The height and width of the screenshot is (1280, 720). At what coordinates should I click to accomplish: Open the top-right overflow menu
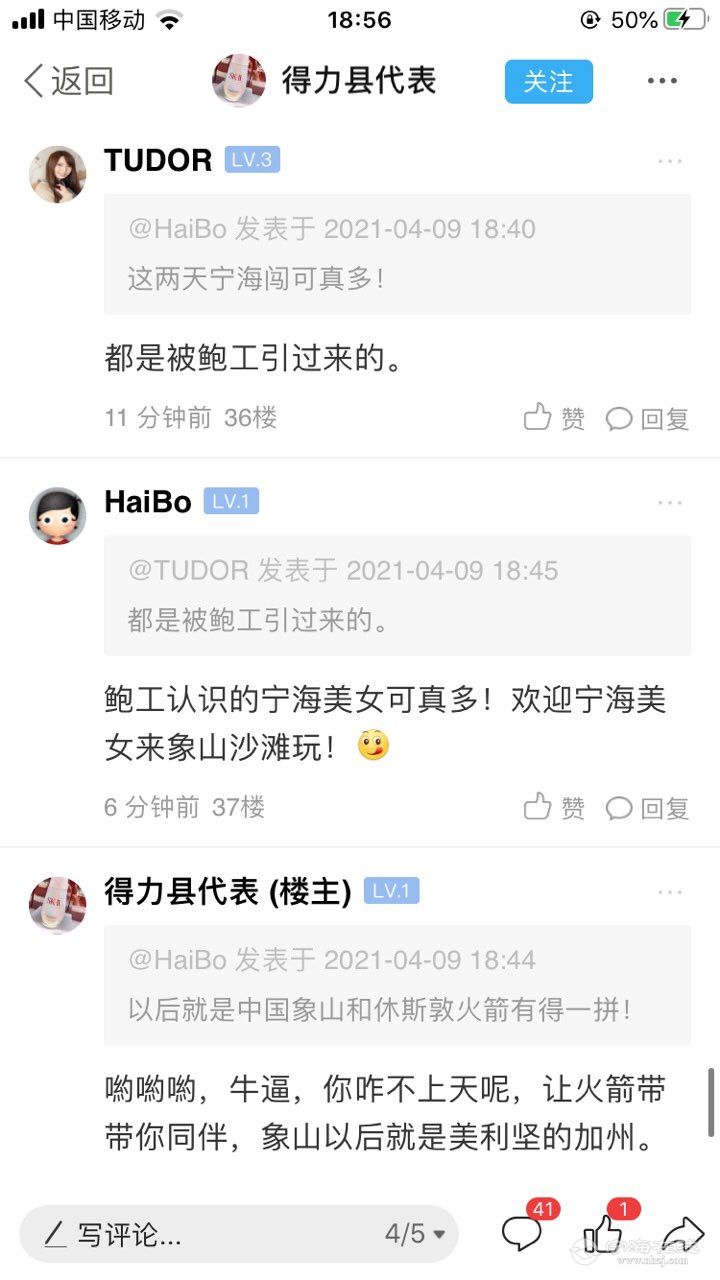point(662,81)
